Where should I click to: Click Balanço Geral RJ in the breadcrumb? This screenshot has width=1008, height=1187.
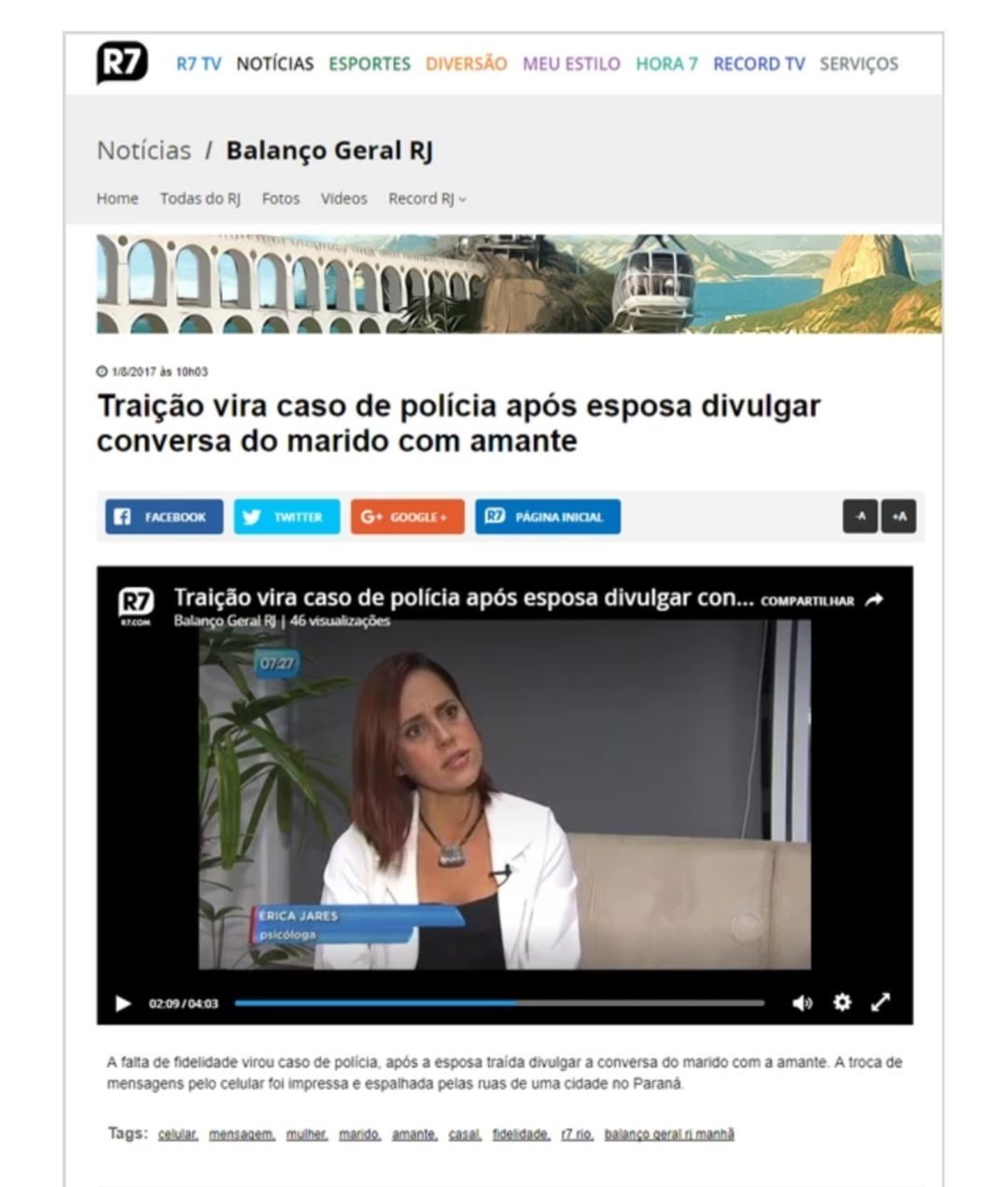point(333,149)
